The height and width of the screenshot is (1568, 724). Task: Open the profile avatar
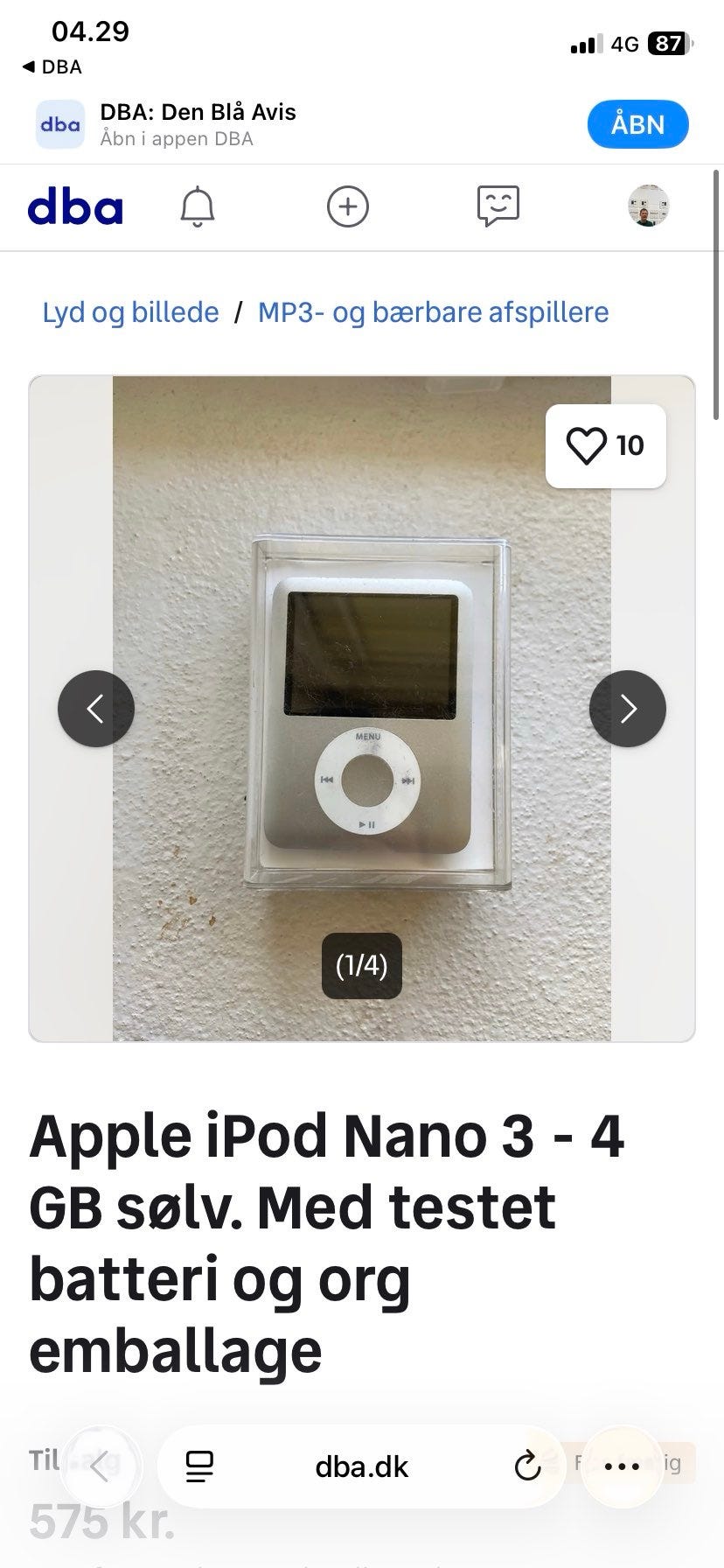click(x=649, y=206)
